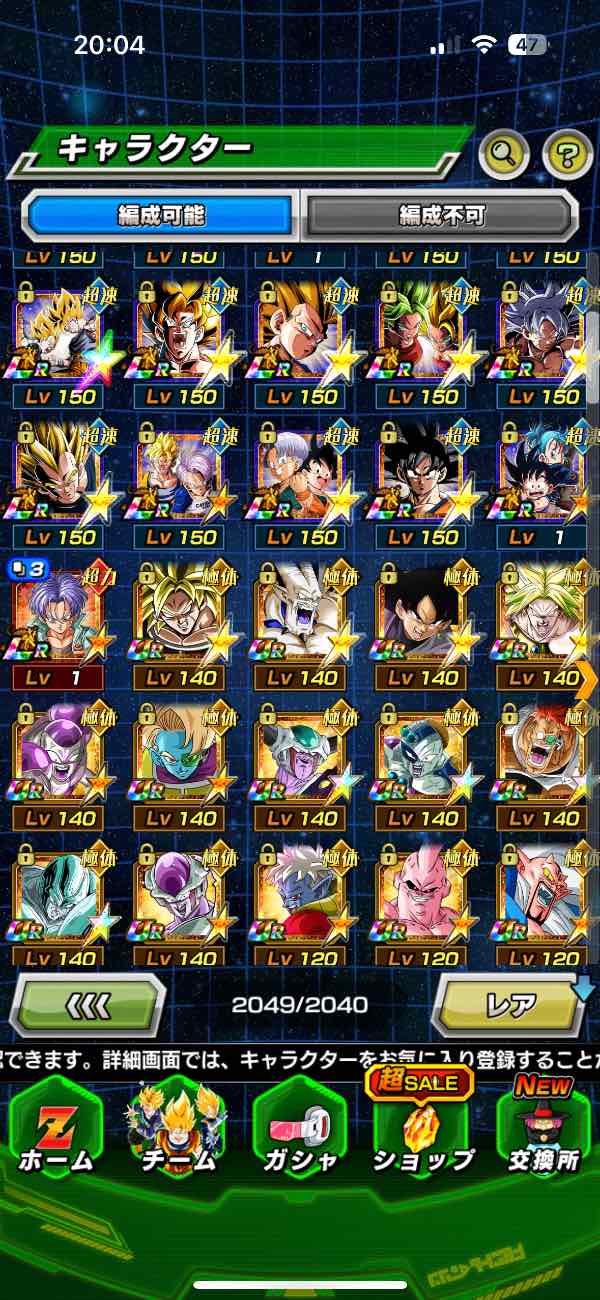The height and width of the screenshot is (1300, 600).
Task: Open the character search magnifier
Action: click(505, 153)
